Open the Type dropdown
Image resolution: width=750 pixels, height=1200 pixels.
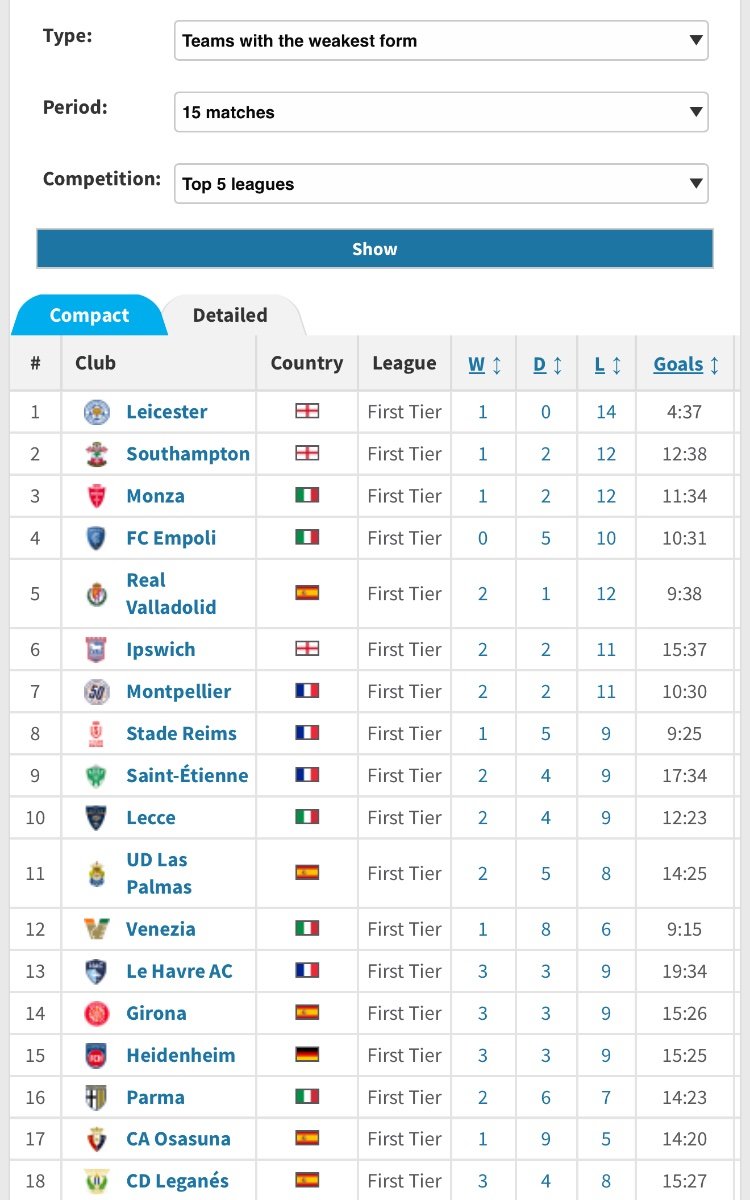[441, 41]
